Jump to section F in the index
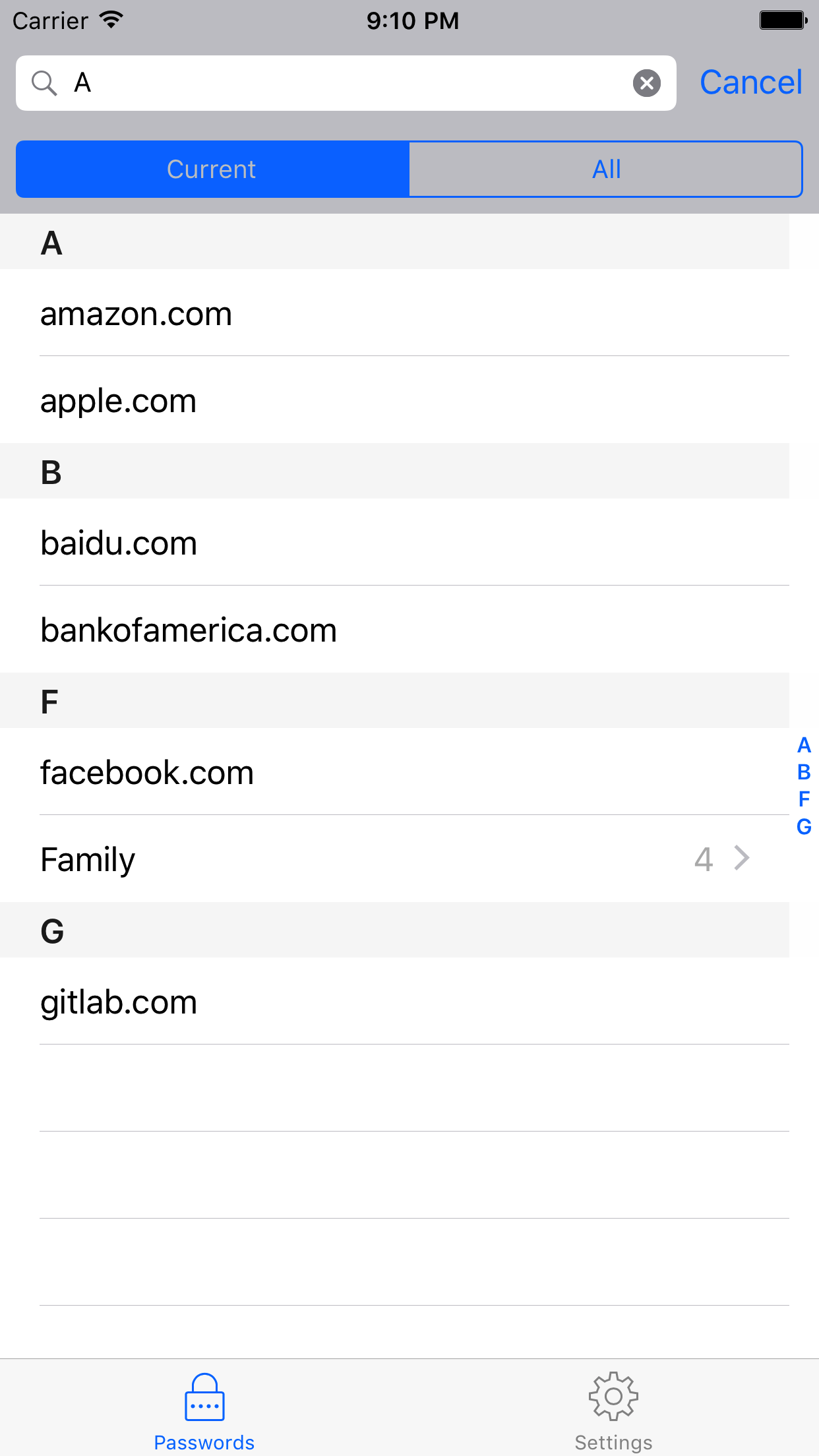Image resolution: width=819 pixels, height=1456 pixels. (804, 799)
